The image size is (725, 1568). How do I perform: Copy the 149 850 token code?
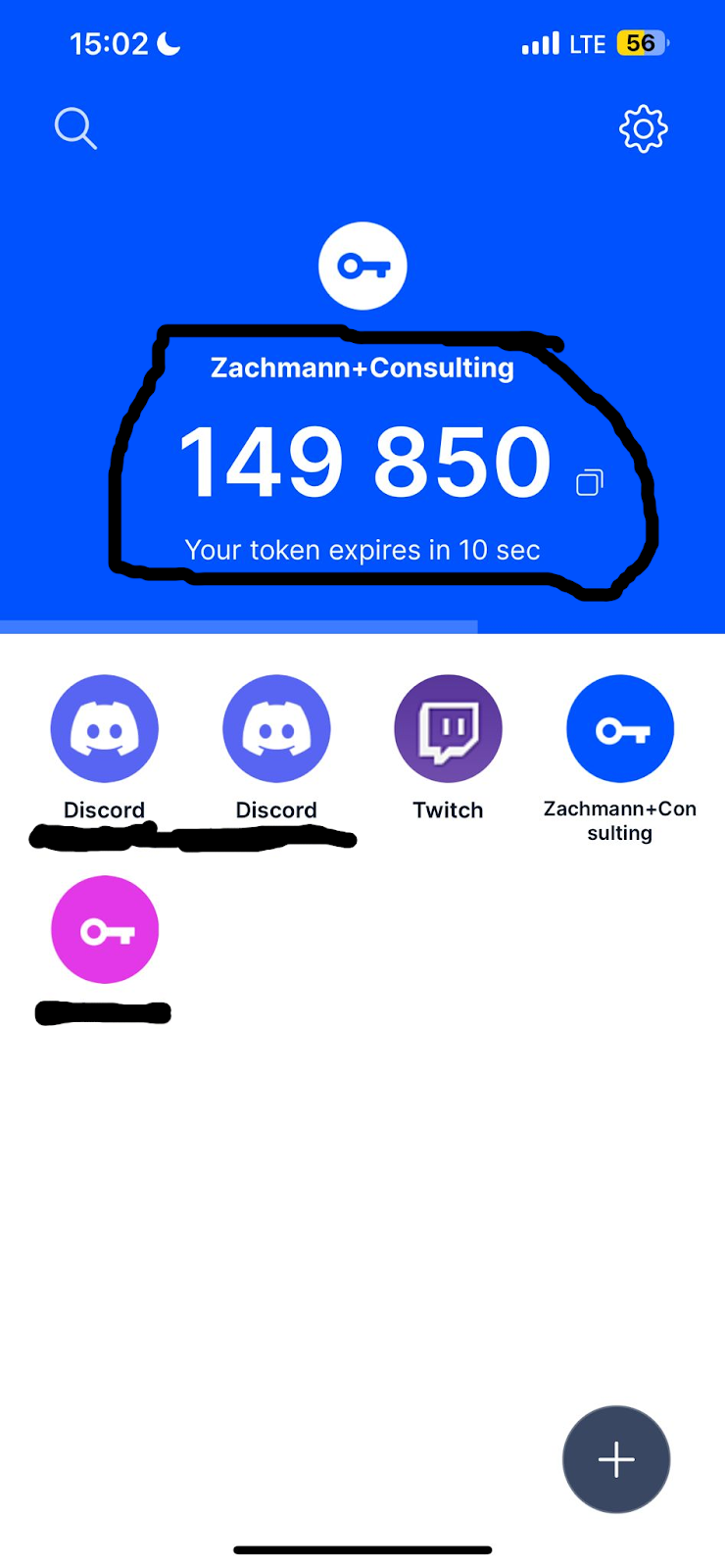(x=590, y=482)
